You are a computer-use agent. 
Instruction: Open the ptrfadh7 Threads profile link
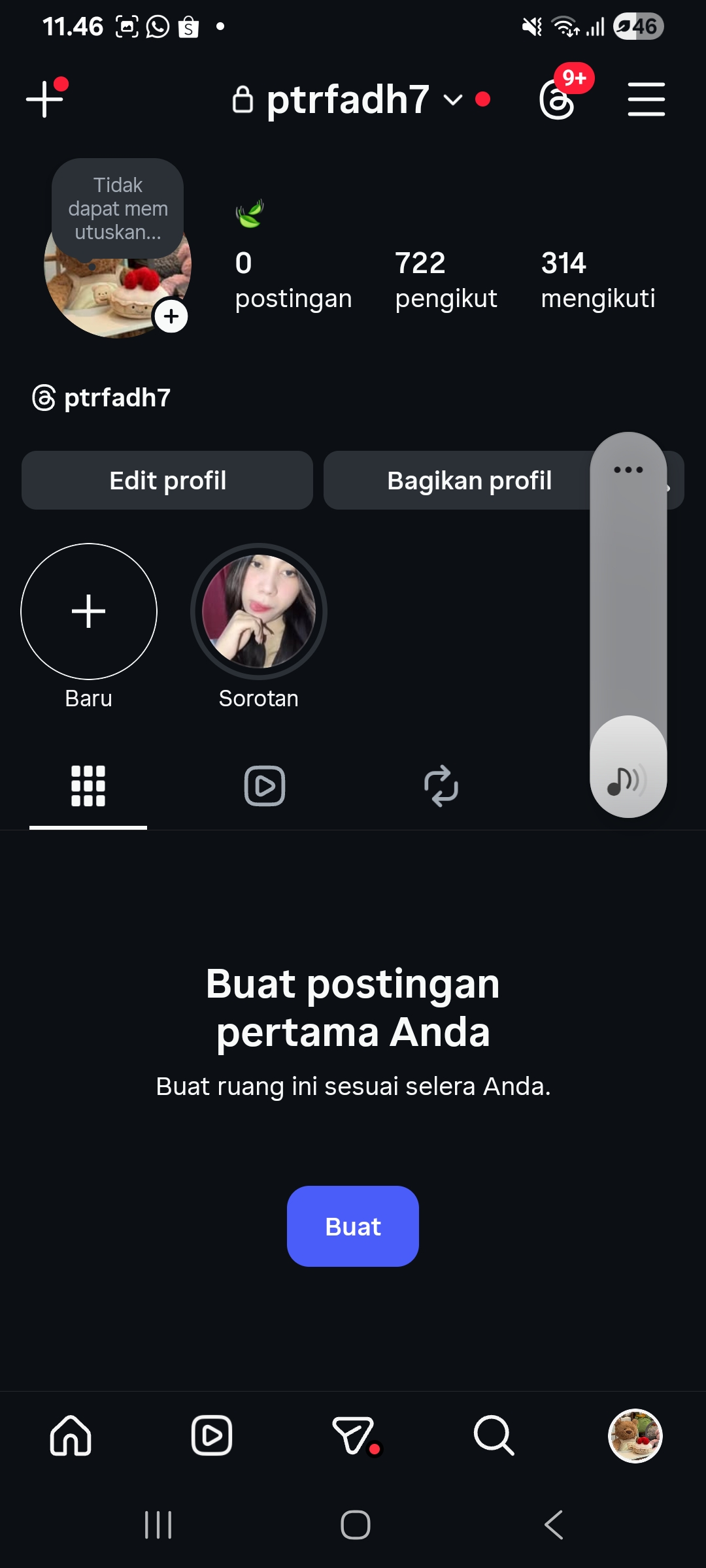pos(102,397)
